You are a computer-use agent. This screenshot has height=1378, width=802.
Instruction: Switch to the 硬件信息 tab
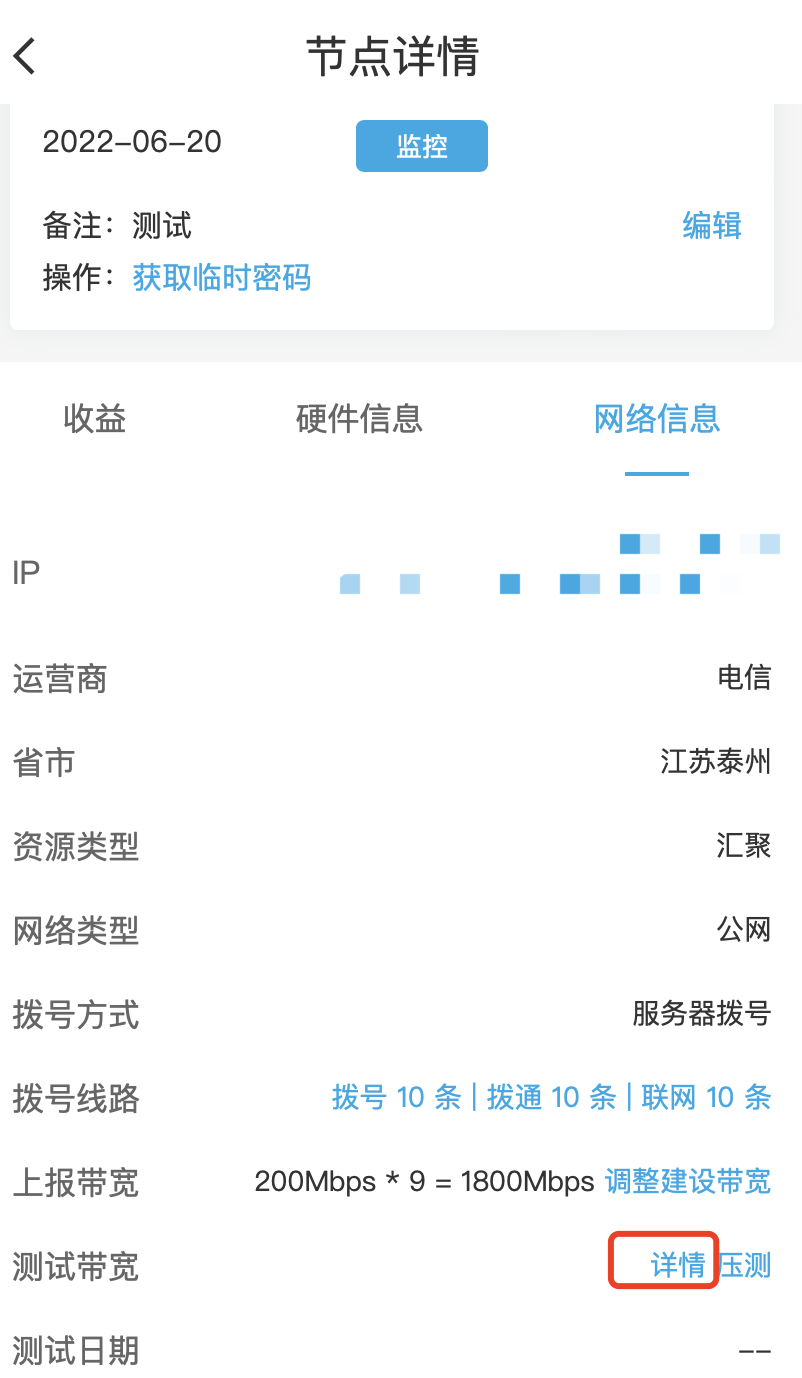click(360, 418)
